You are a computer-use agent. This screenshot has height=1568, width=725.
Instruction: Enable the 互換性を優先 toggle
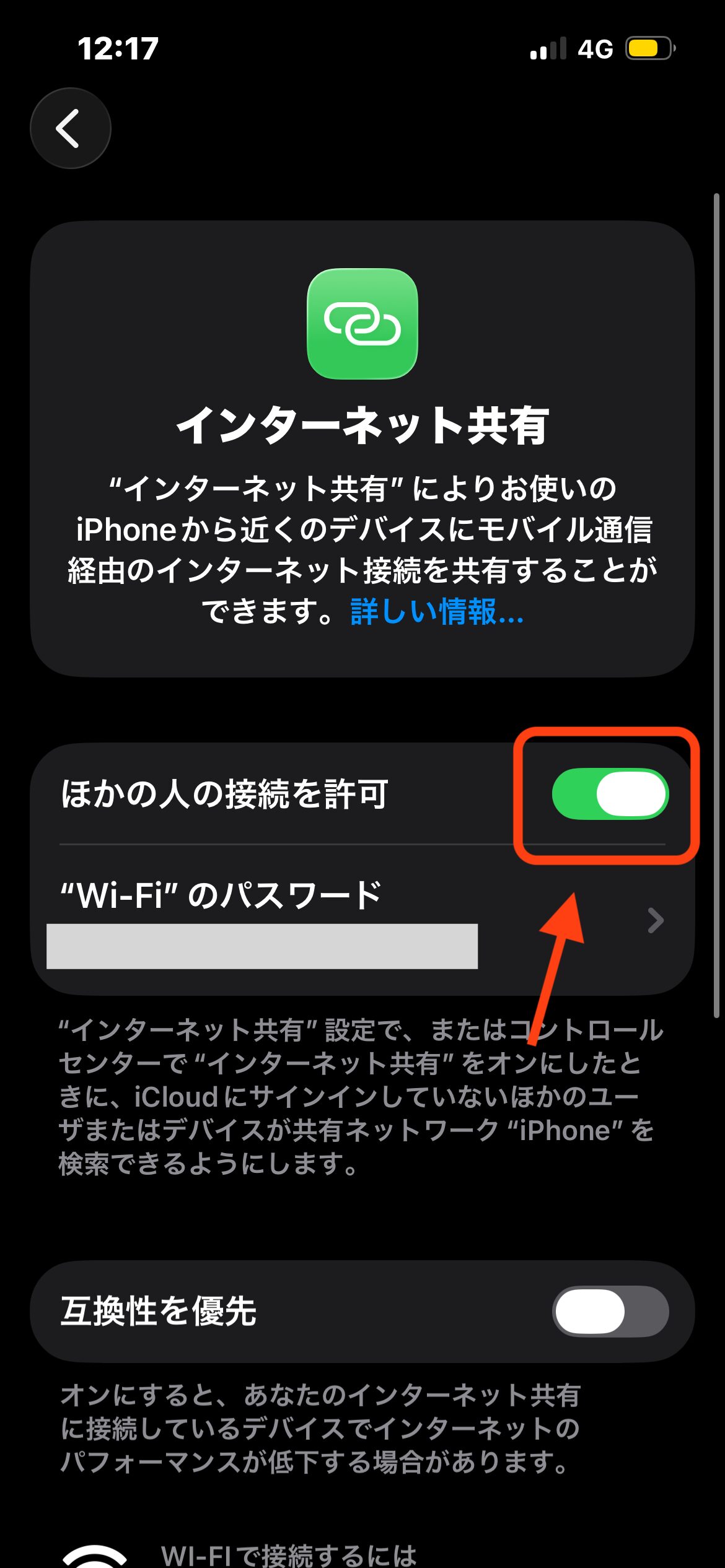coord(610,1312)
